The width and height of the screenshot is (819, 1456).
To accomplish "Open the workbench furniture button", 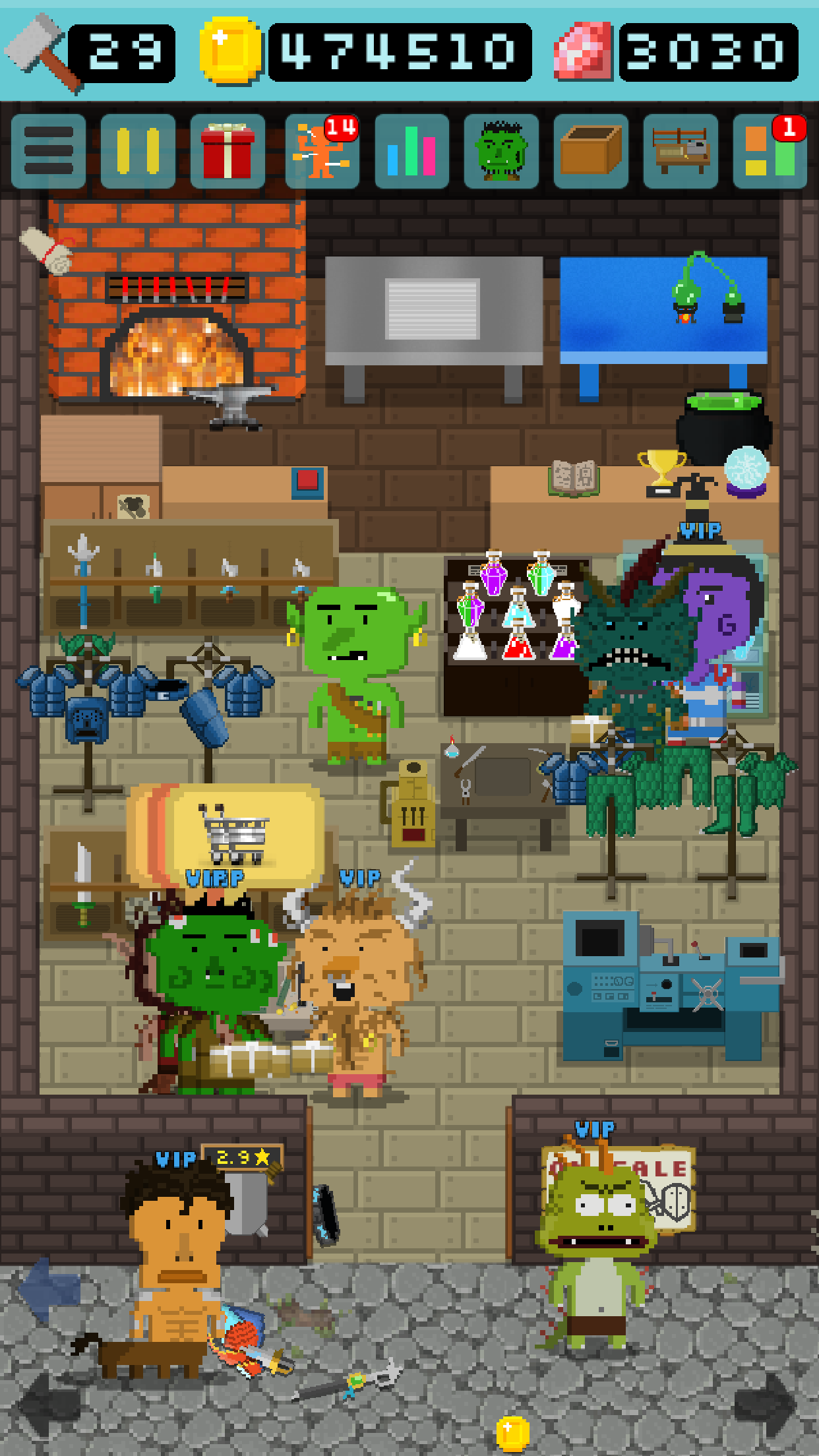I will (x=681, y=151).
